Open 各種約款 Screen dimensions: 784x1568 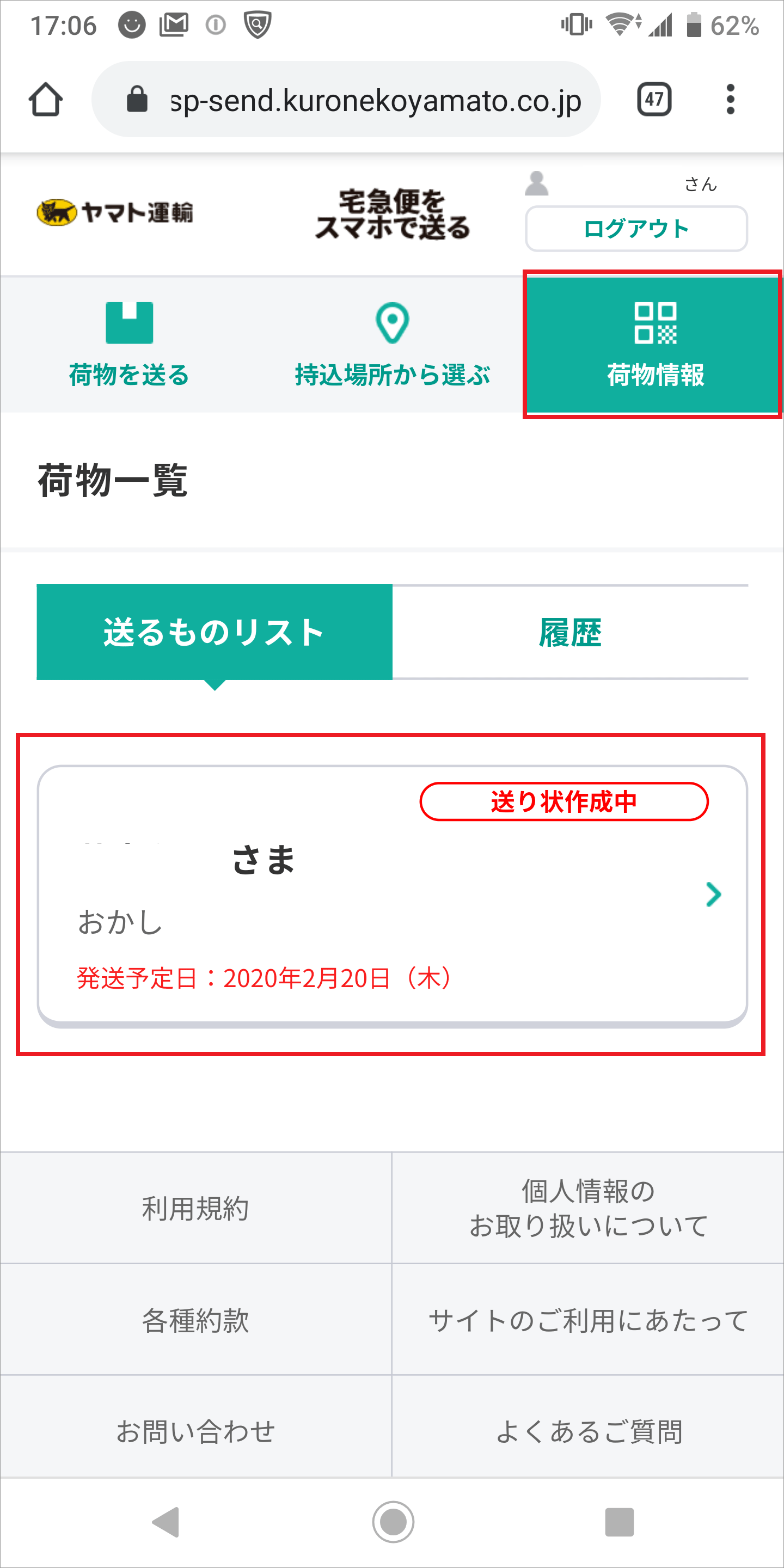click(196, 1320)
